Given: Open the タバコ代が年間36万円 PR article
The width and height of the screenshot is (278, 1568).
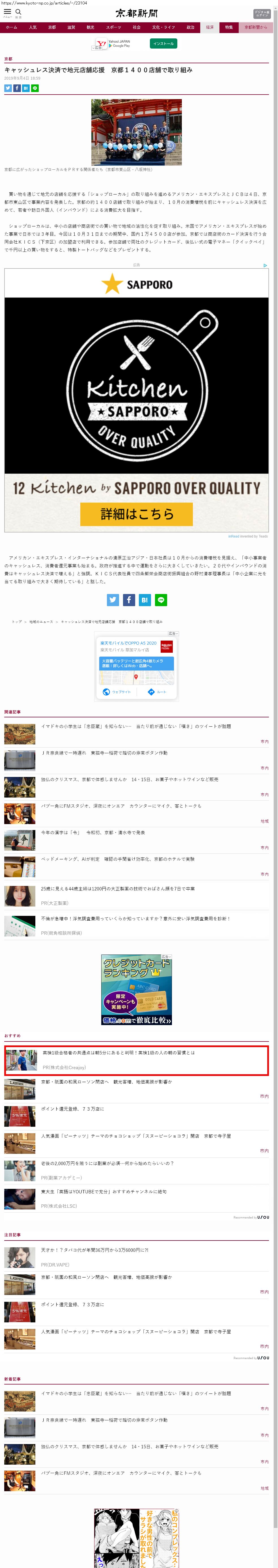Looking at the screenshot, I should (x=94, y=1250).
